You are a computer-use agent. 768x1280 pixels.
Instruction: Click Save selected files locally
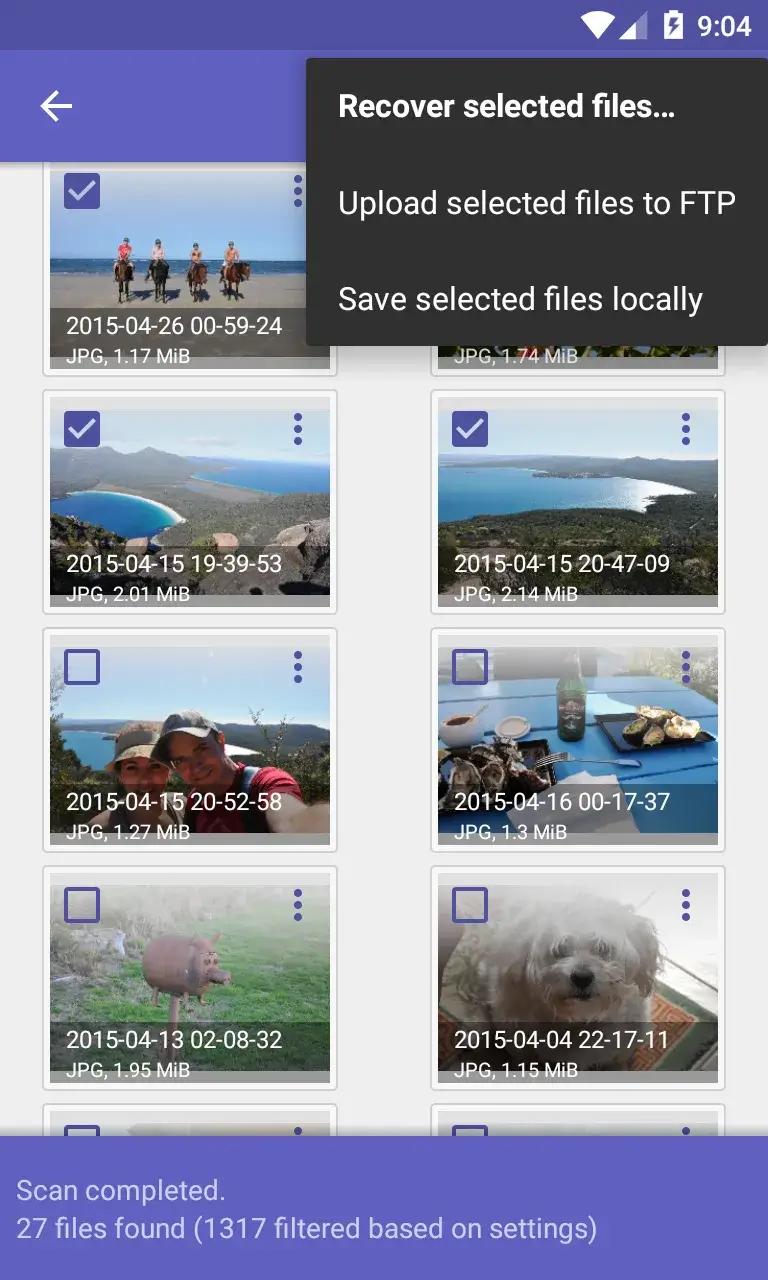(x=521, y=298)
